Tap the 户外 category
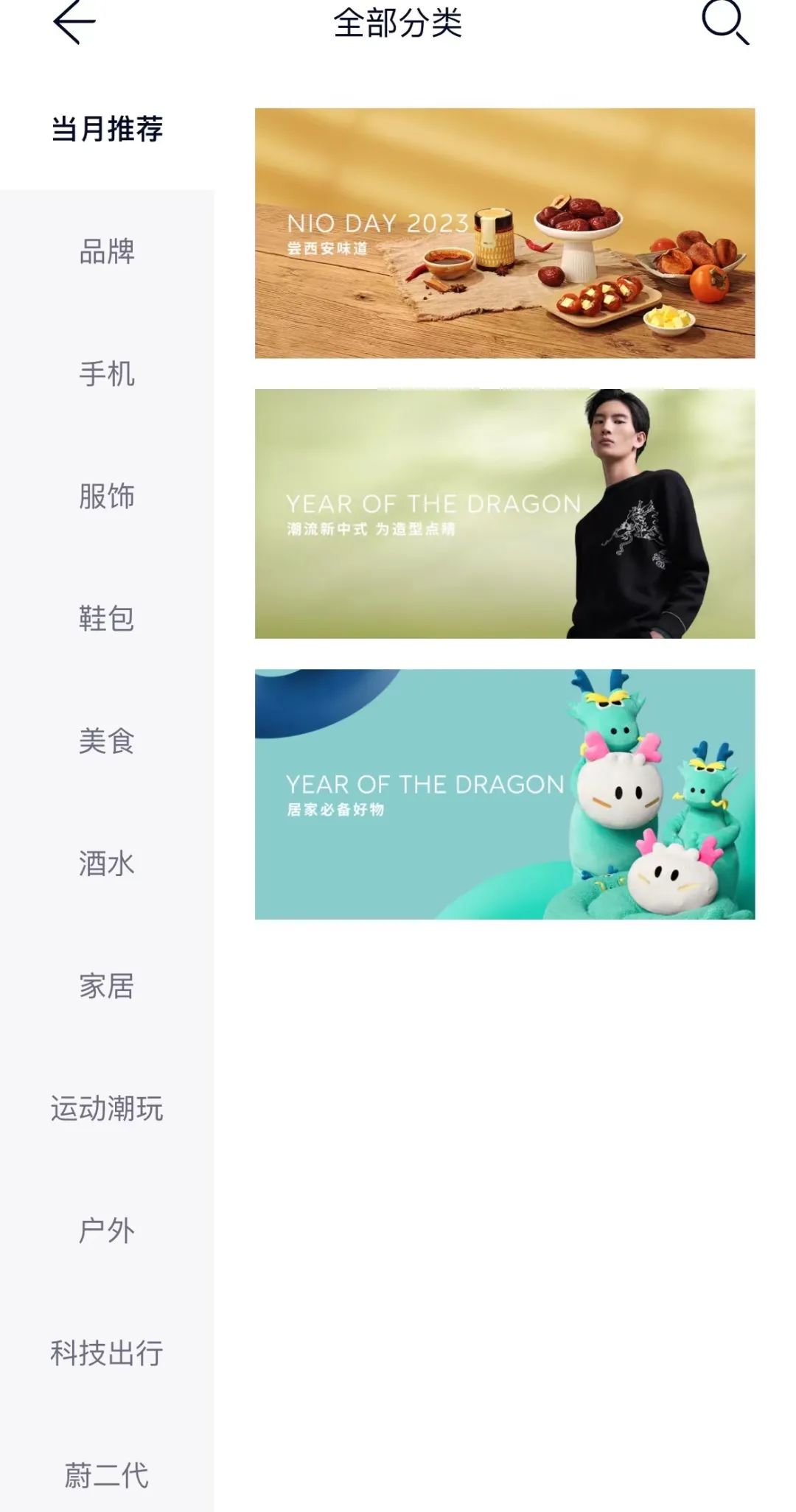The height and width of the screenshot is (1512, 796). 107,1230
